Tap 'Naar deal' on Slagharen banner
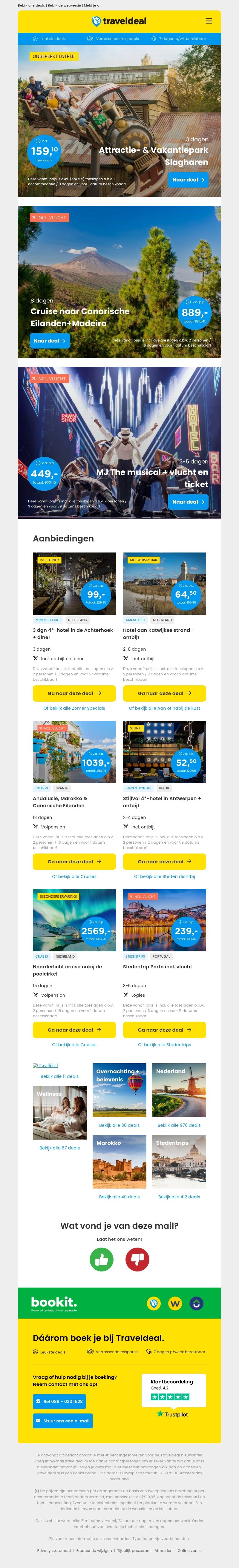The image size is (239, 1568). (x=189, y=180)
